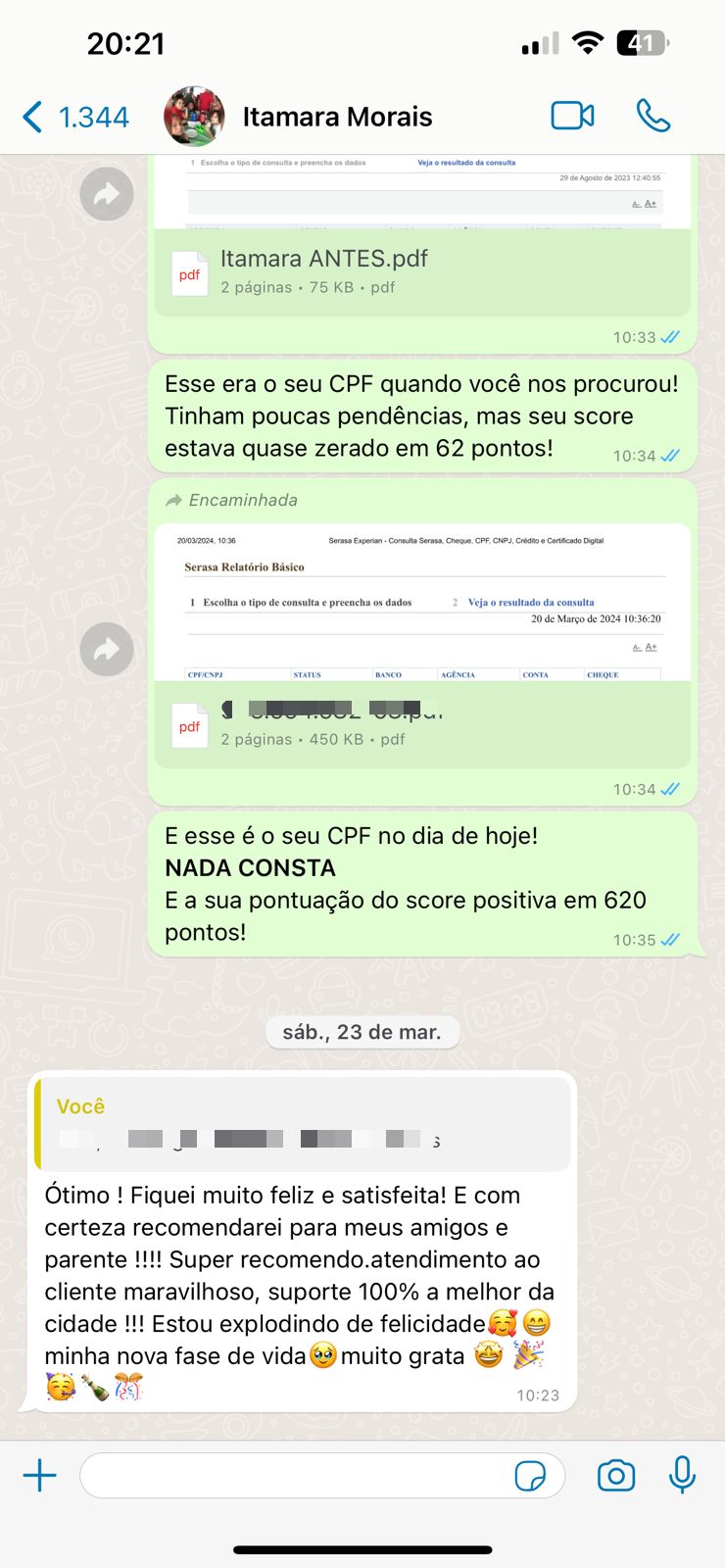
Task: Forward the 450 KB Serasa pdf message
Action: tap(107, 649)
